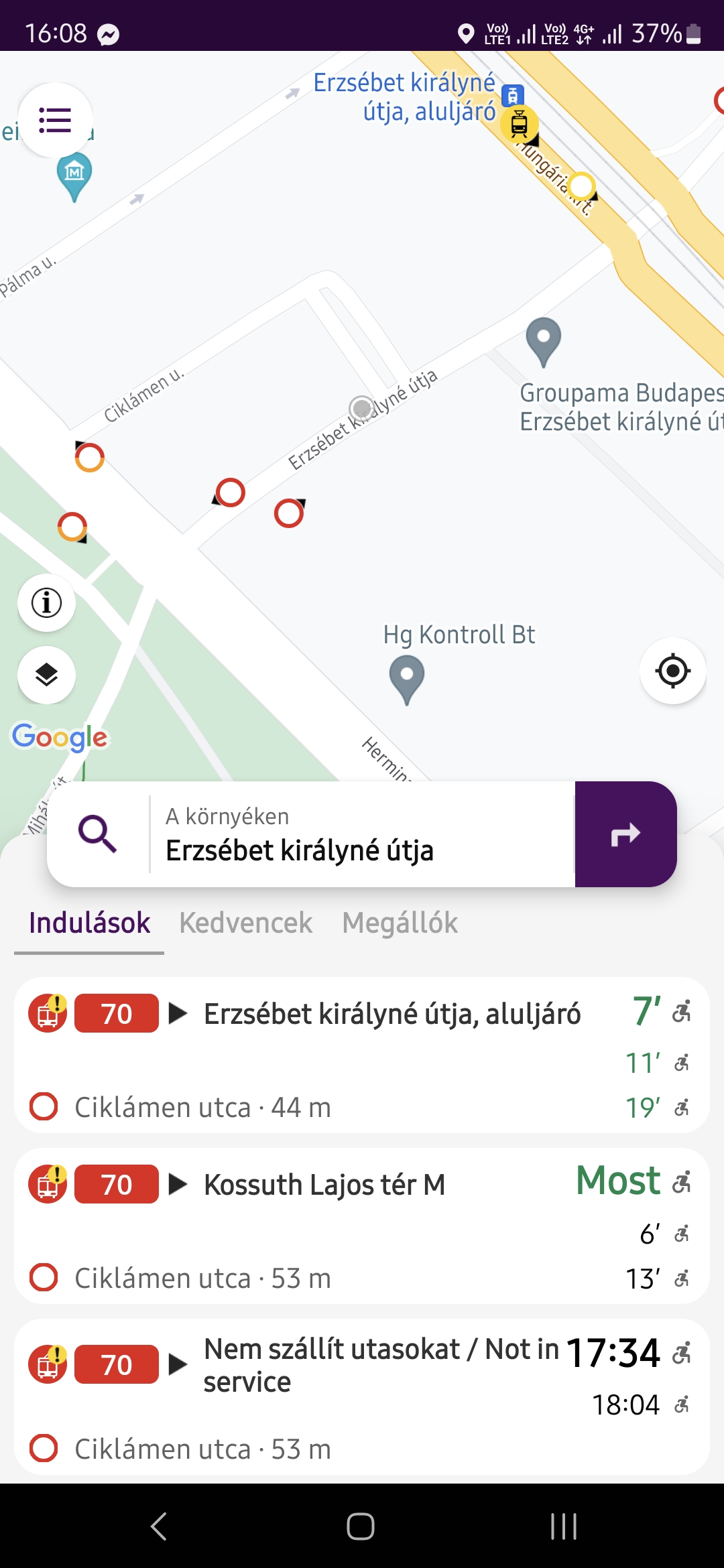
Task: Select the Erzsébet királyné útja, aluljáró tram stop marker
Action: [x=520, y=124]
